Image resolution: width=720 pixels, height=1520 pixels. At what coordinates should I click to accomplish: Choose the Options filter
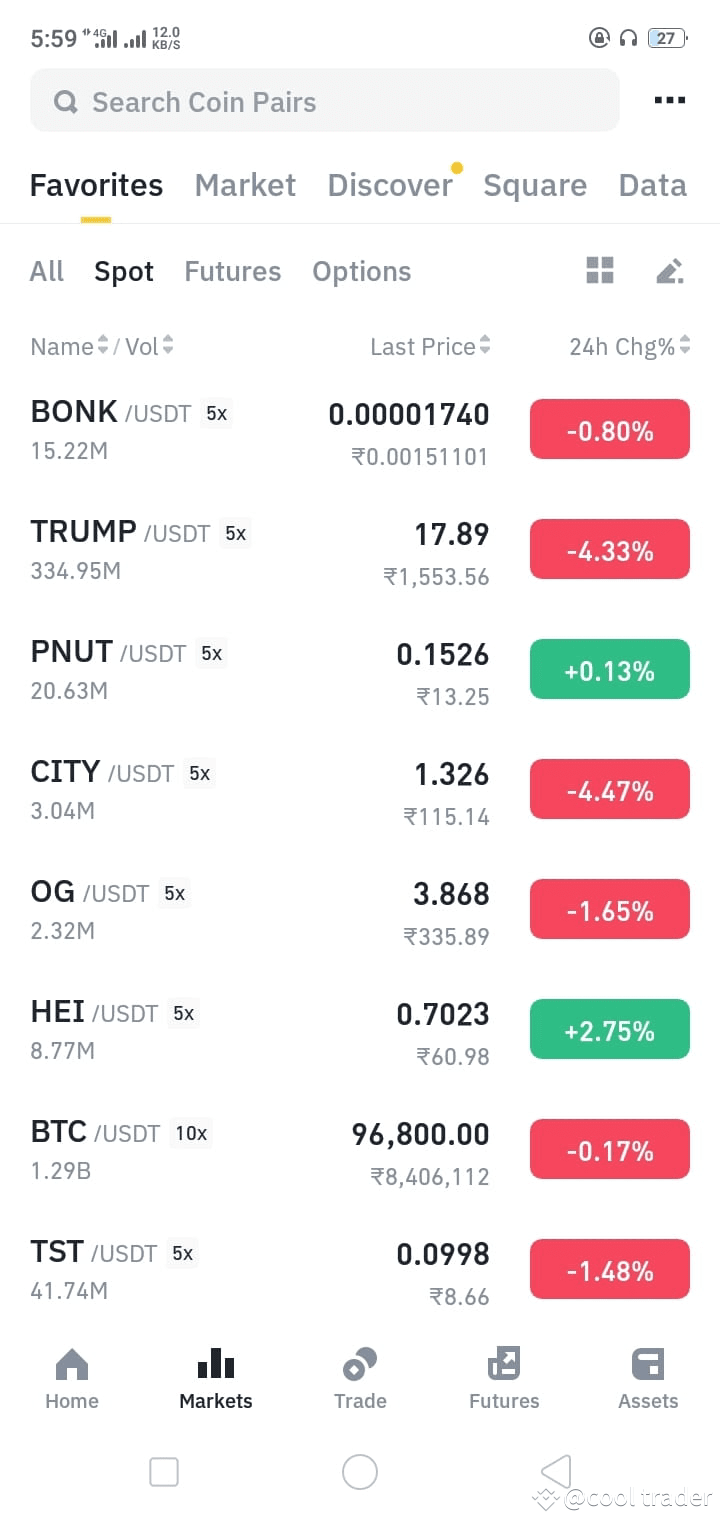point(362,272)
